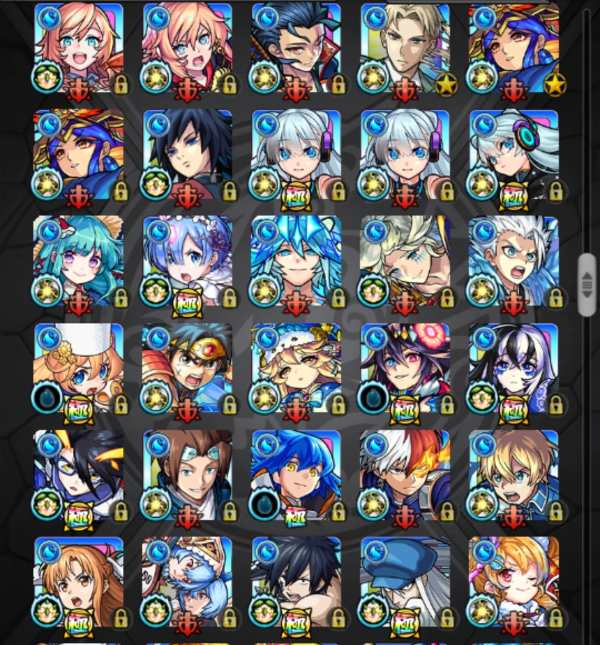The image size is (600, 645).
Task: Open the dark blue spiky-haired man tile
Action: [296, 48]
